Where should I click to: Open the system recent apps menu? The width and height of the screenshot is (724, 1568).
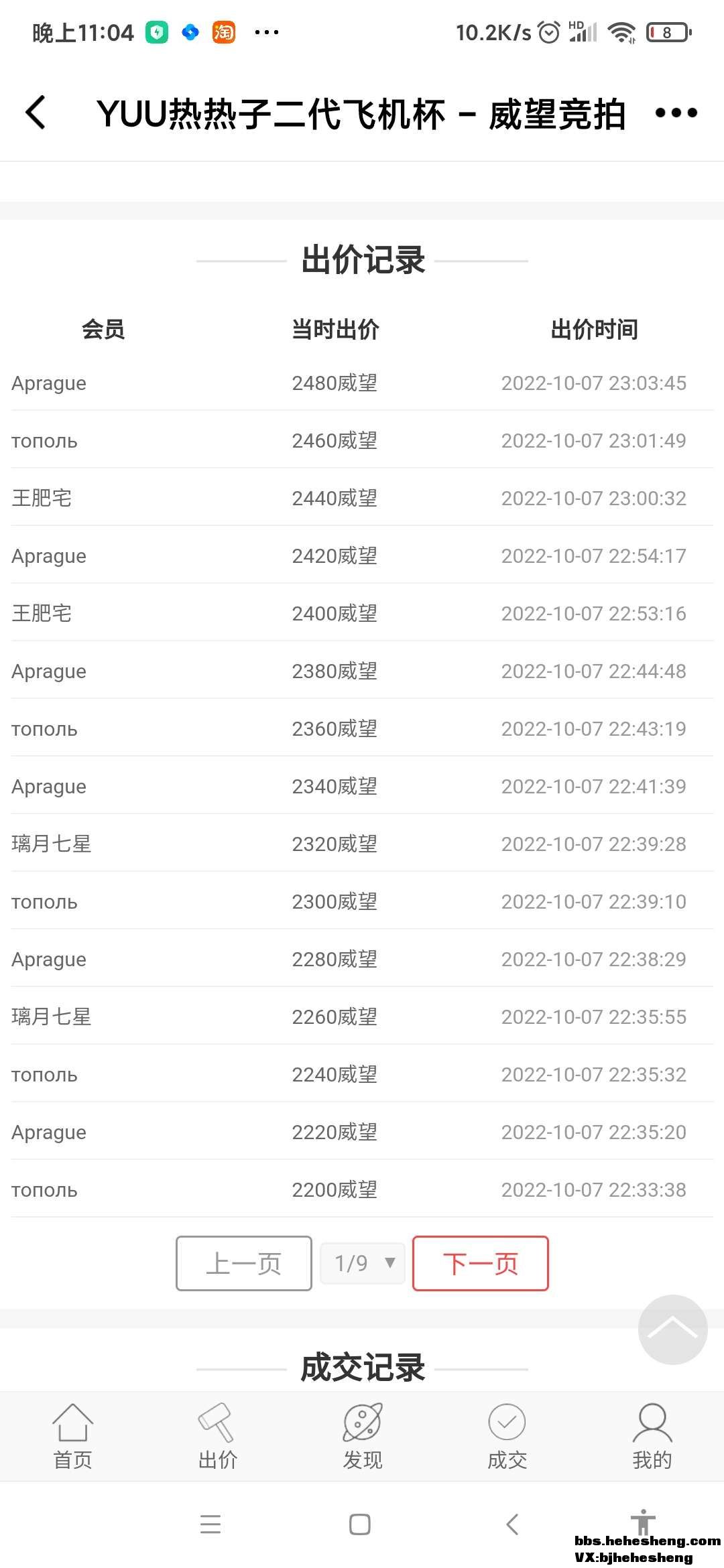pyautogui.click(x=210, y=1524)
